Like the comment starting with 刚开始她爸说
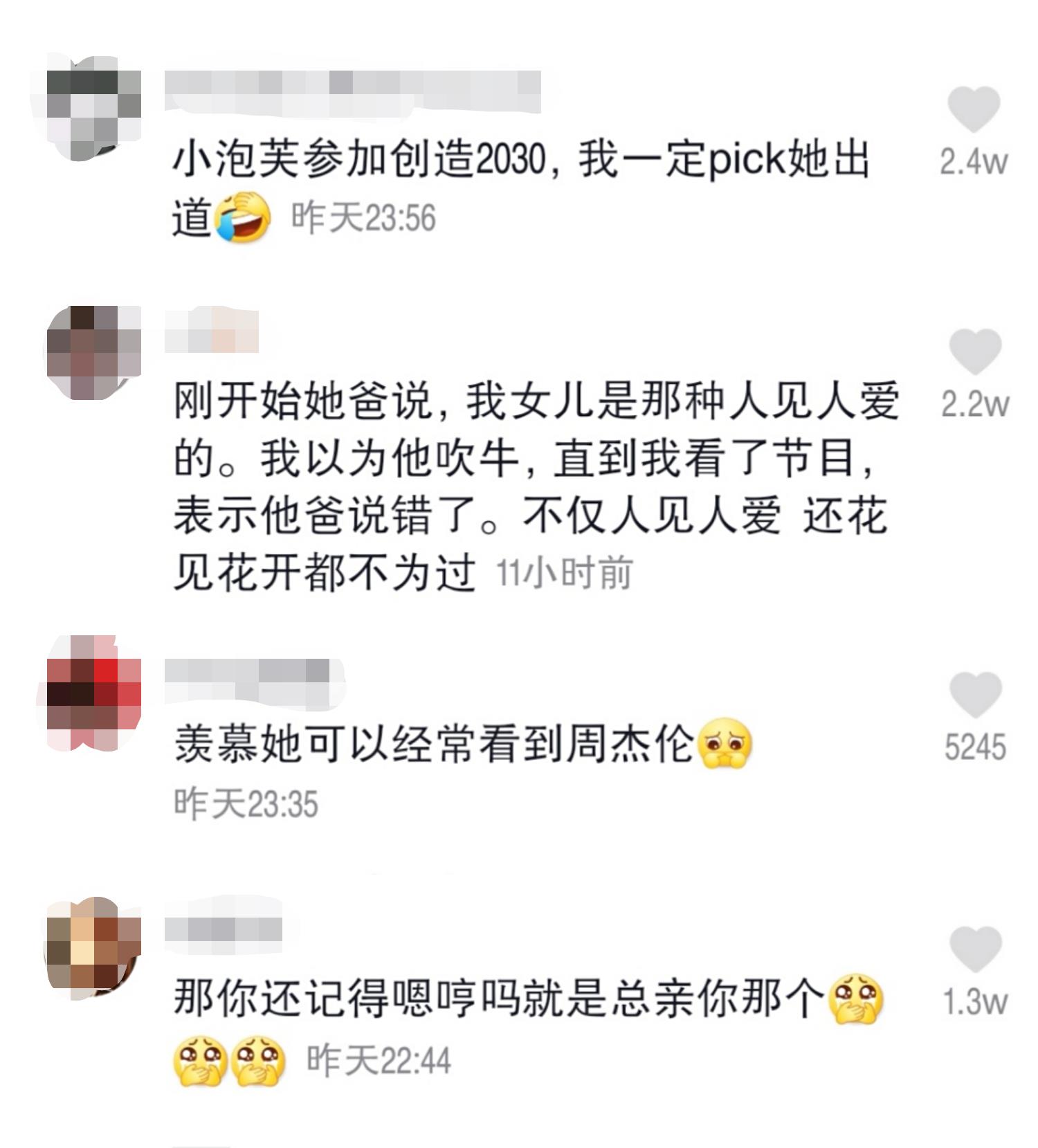 975,352
